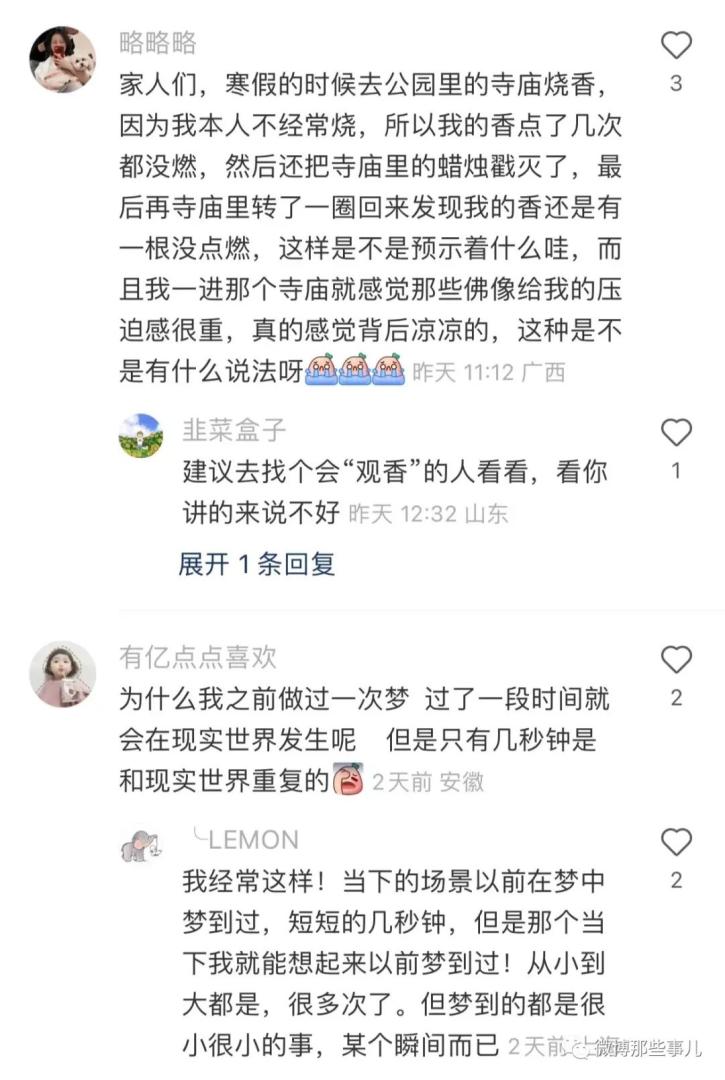The image size is (725, 1080).
Task: Expand 1 more reply (展开1条回复)
Action: pyautogui.click(x=257, y=563)
